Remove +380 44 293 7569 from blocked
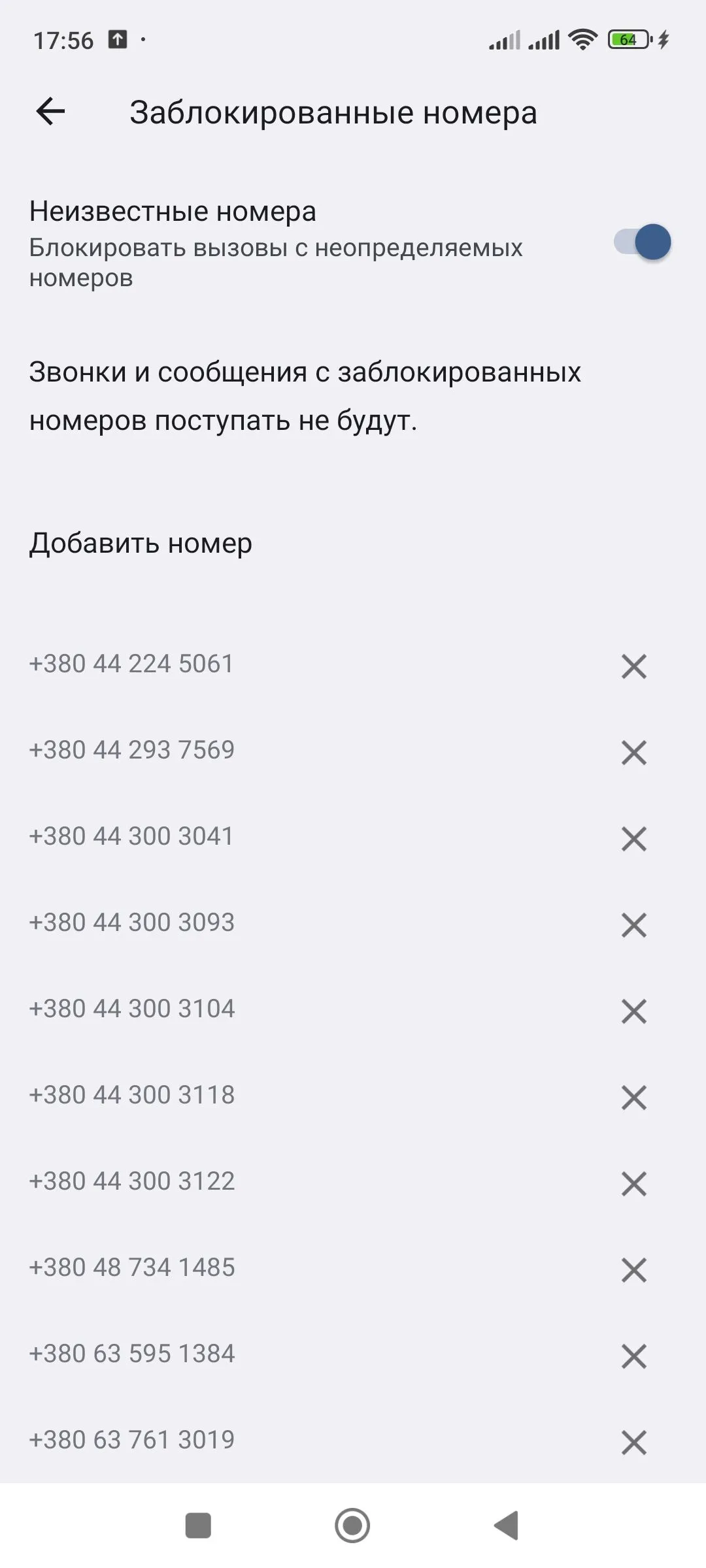706x1568 pixels. [x=633, y=753]
